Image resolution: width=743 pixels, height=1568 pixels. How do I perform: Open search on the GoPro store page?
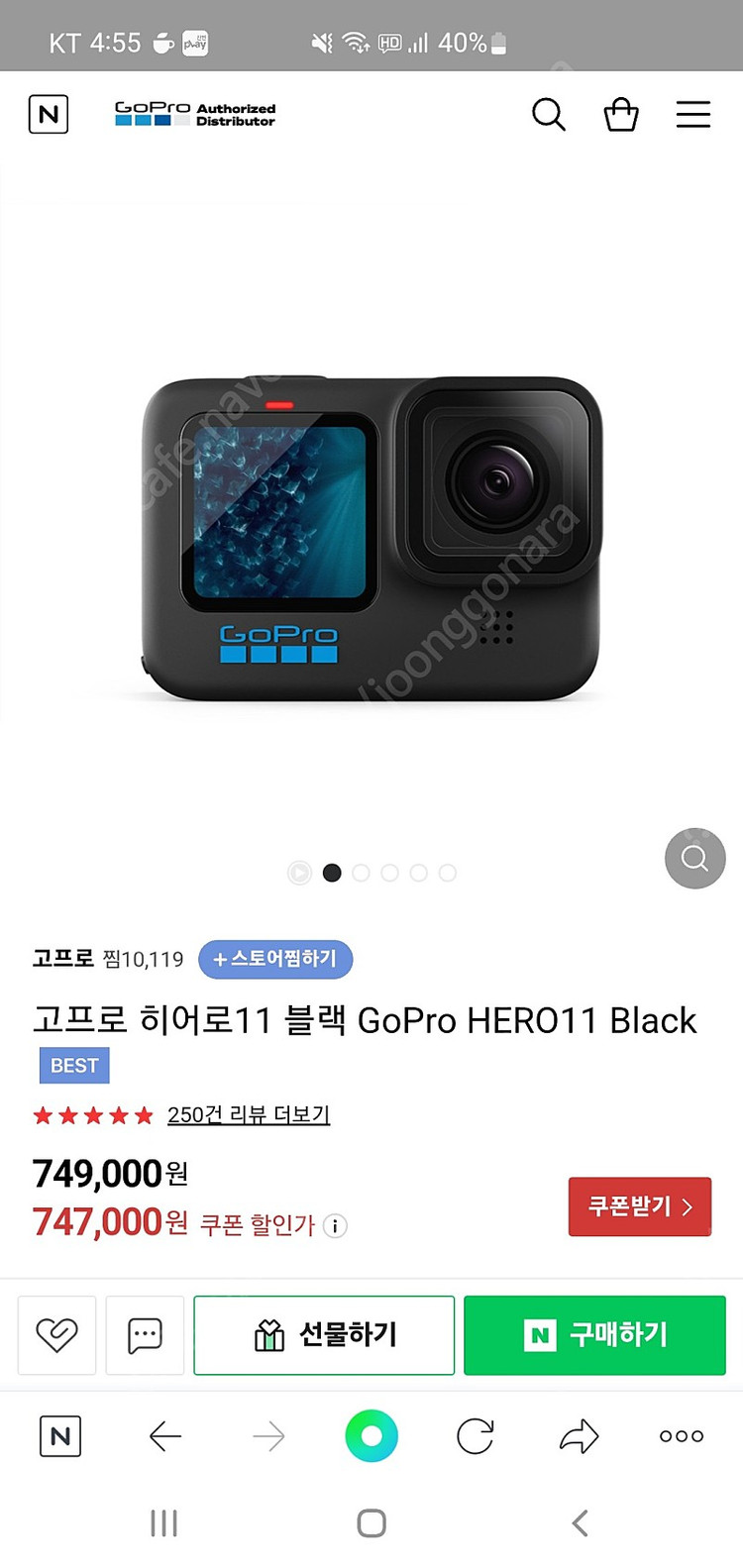tap(549, 115)
